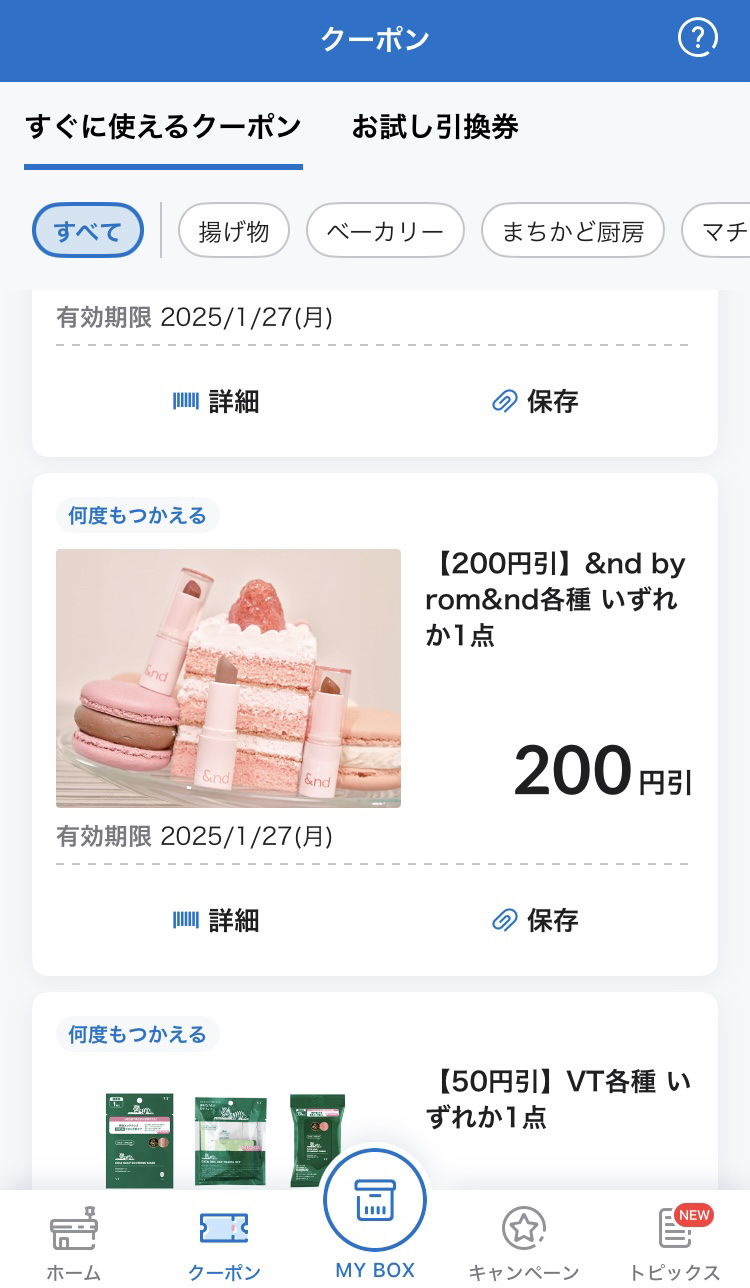
Task: Open the トピックス tab
Action: pyautogui.click(x=674, y=1243)
